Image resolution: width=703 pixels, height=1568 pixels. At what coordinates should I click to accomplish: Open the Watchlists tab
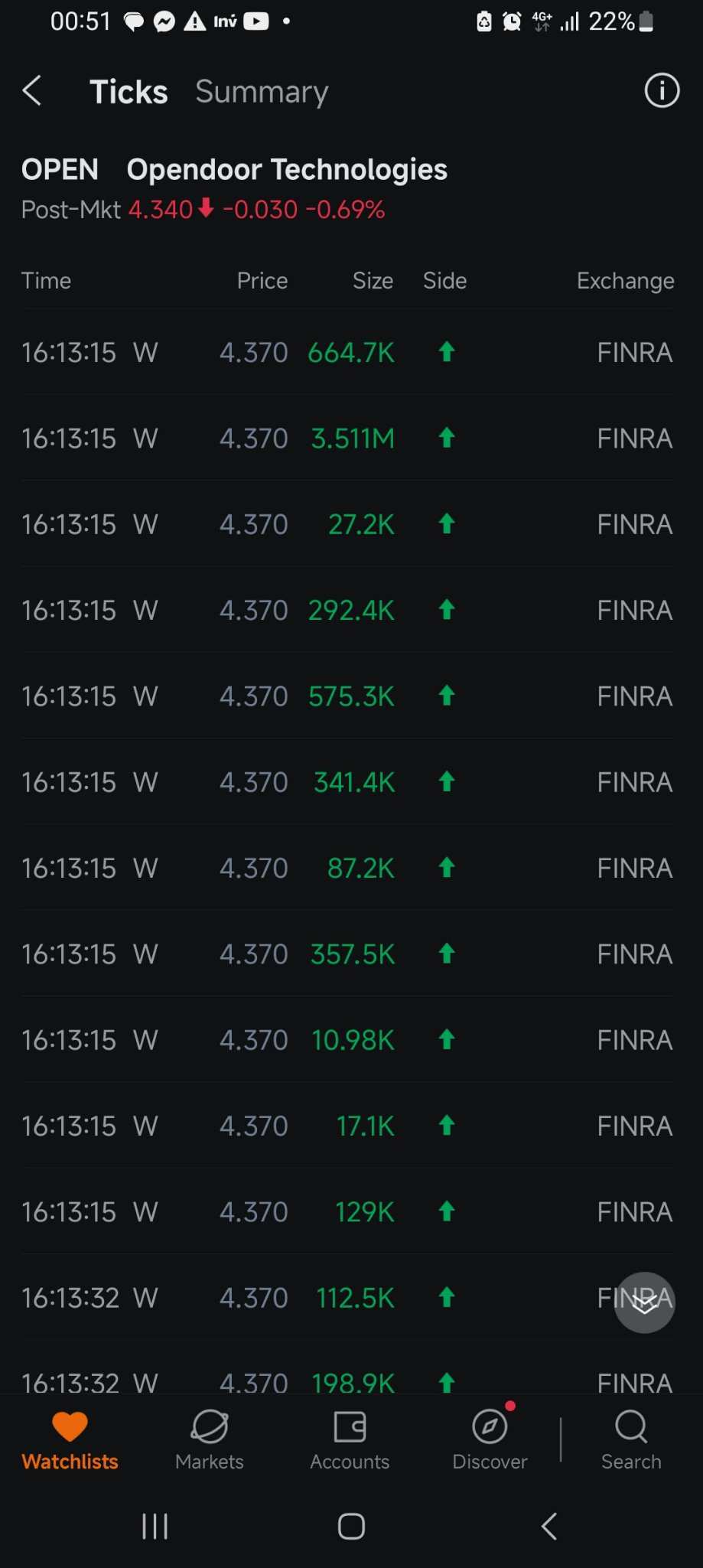click(x=70, y=1440)
